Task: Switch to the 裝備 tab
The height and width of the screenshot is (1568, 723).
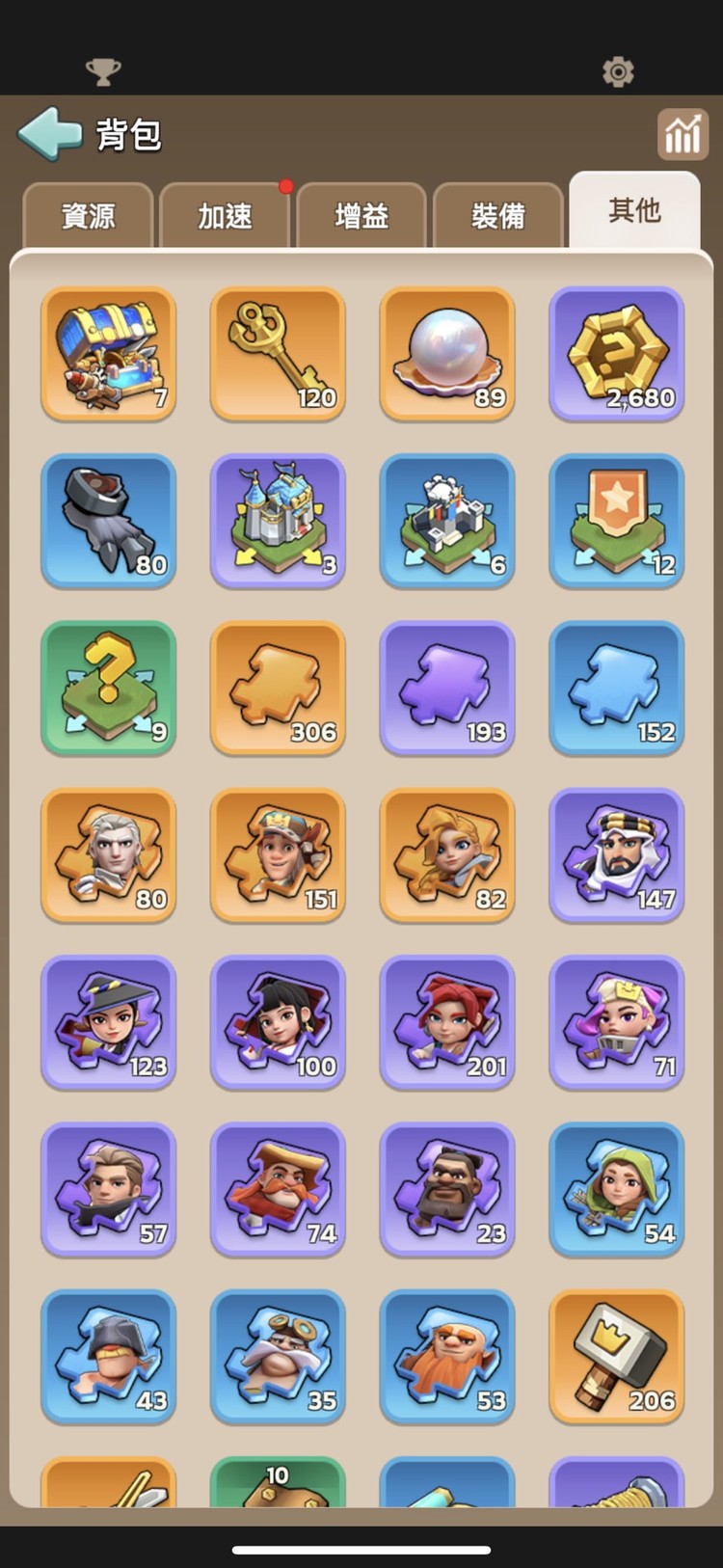Action: point(498,215)
